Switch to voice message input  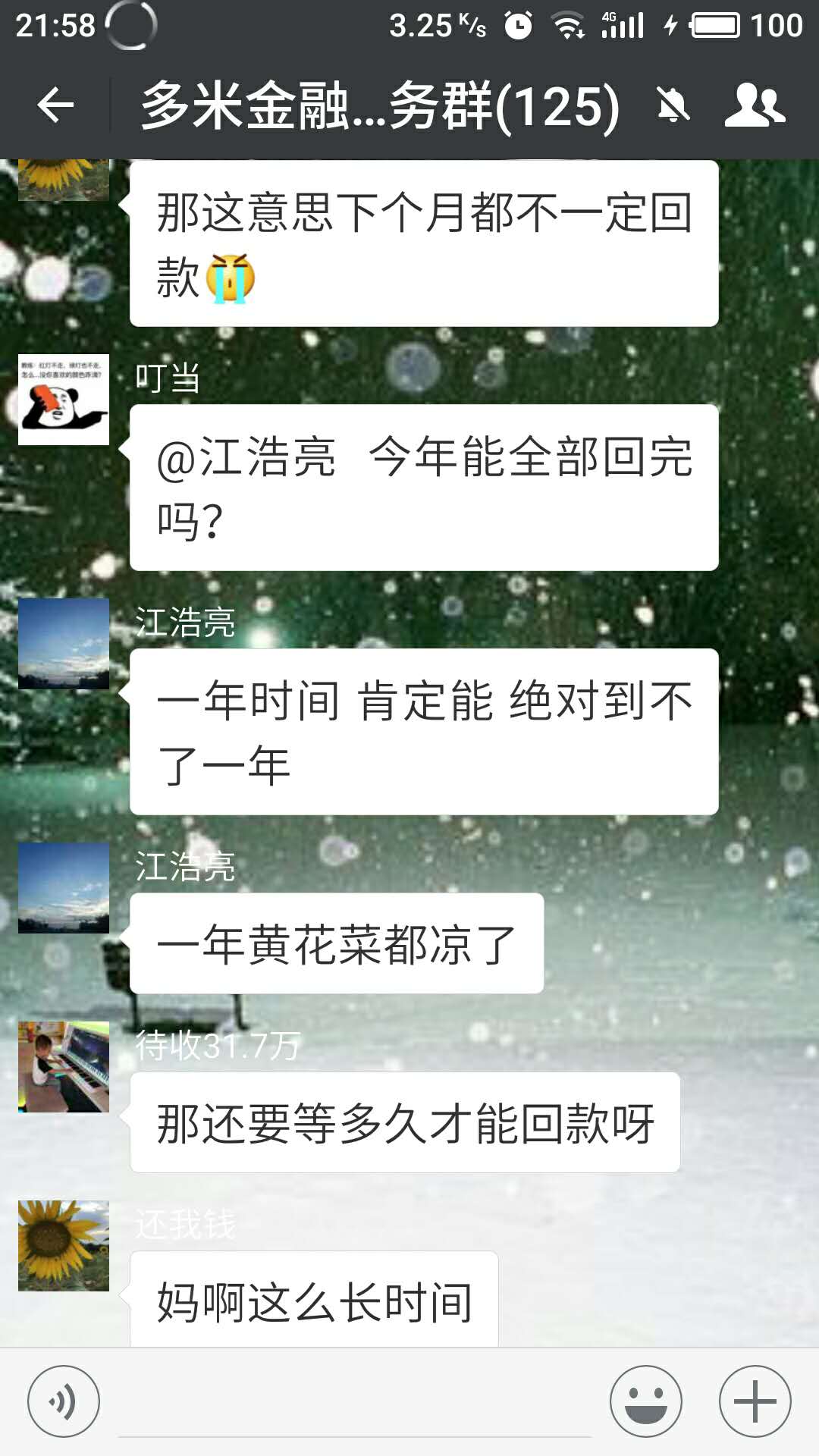pyautogui.click(x=64, y=1401)
